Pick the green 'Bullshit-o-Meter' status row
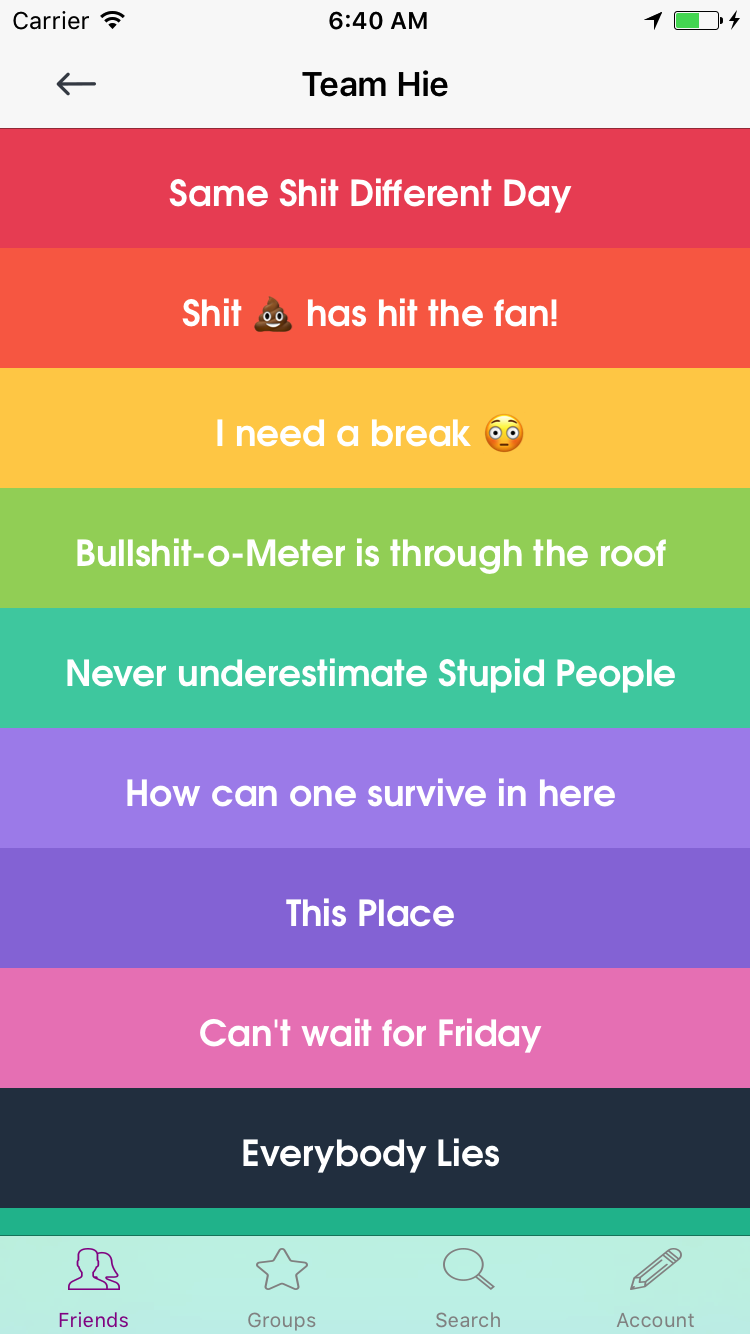This screenshot has height=1334, width=750. (x=375, y=553)
